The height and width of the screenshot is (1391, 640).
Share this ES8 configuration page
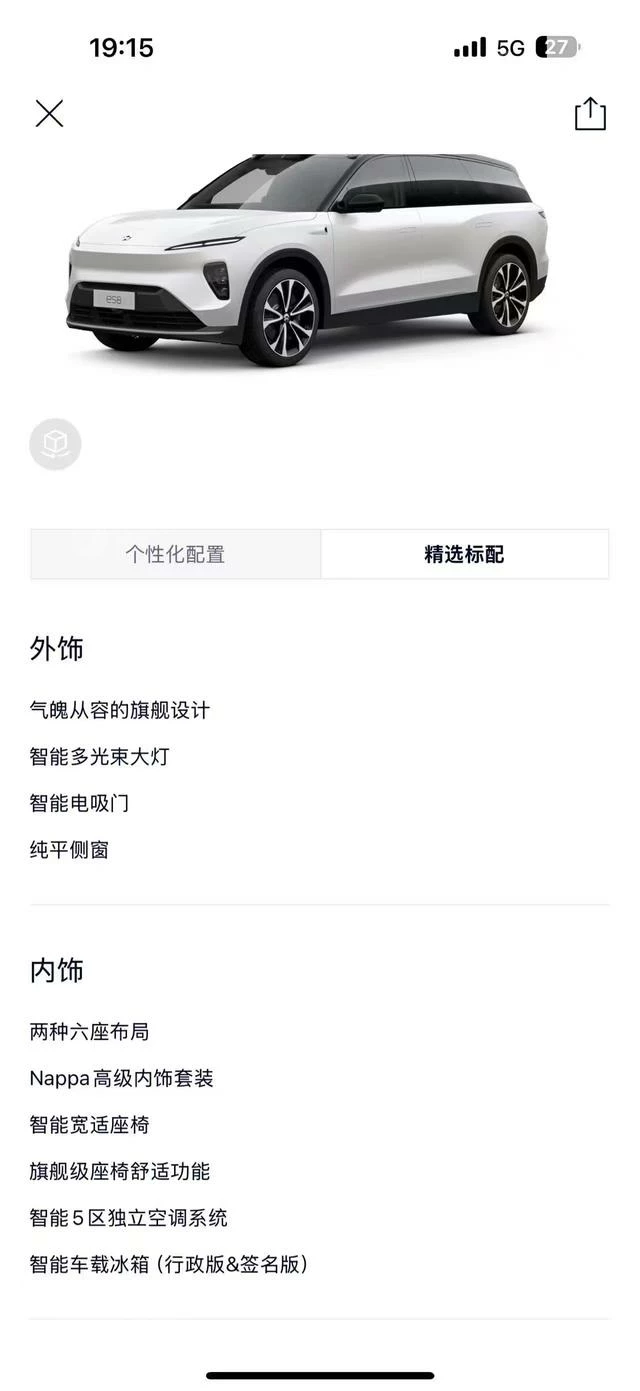point(590,113)
